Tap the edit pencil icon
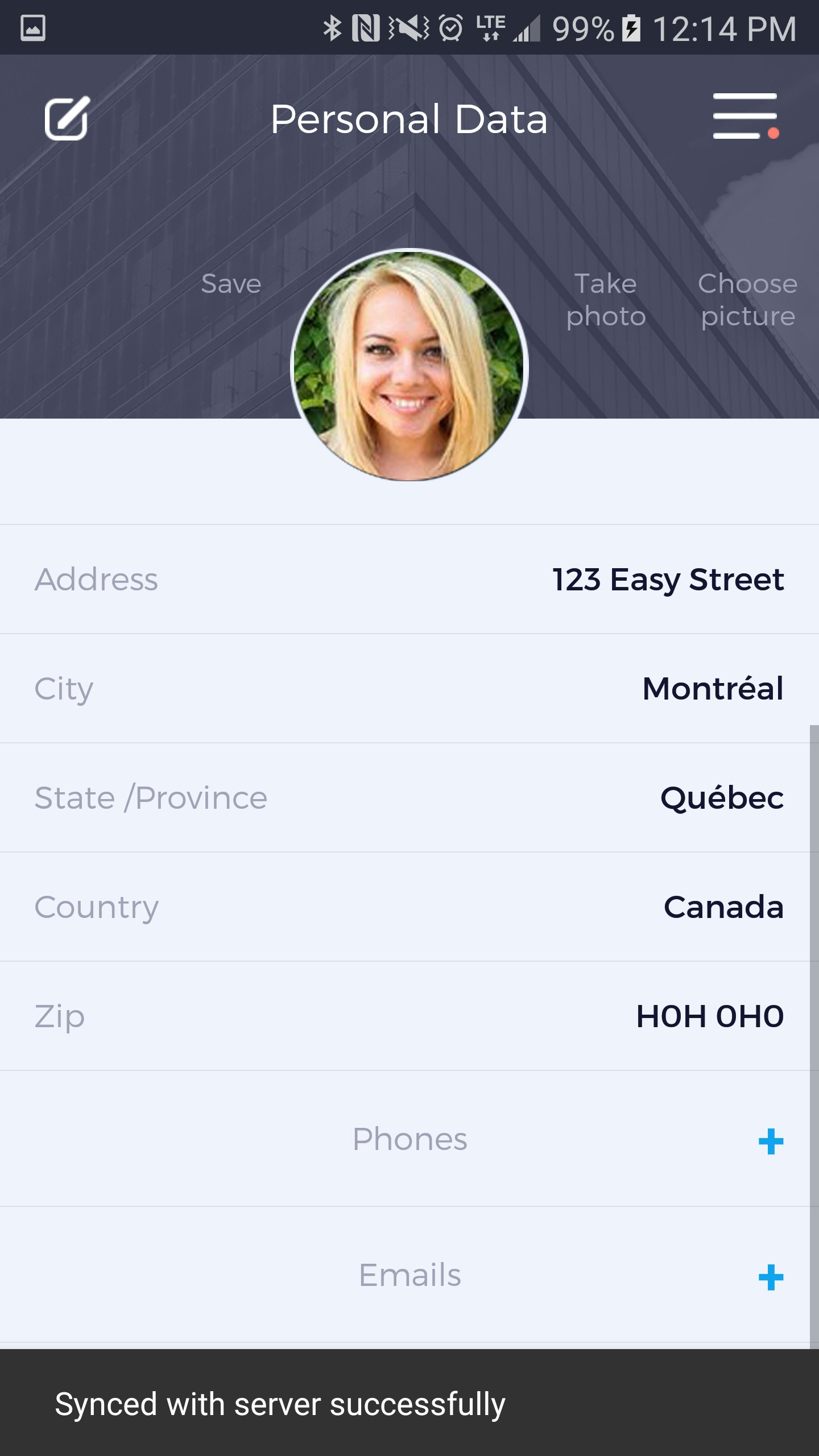The image size is (819, 1456). tap(67, 118)
